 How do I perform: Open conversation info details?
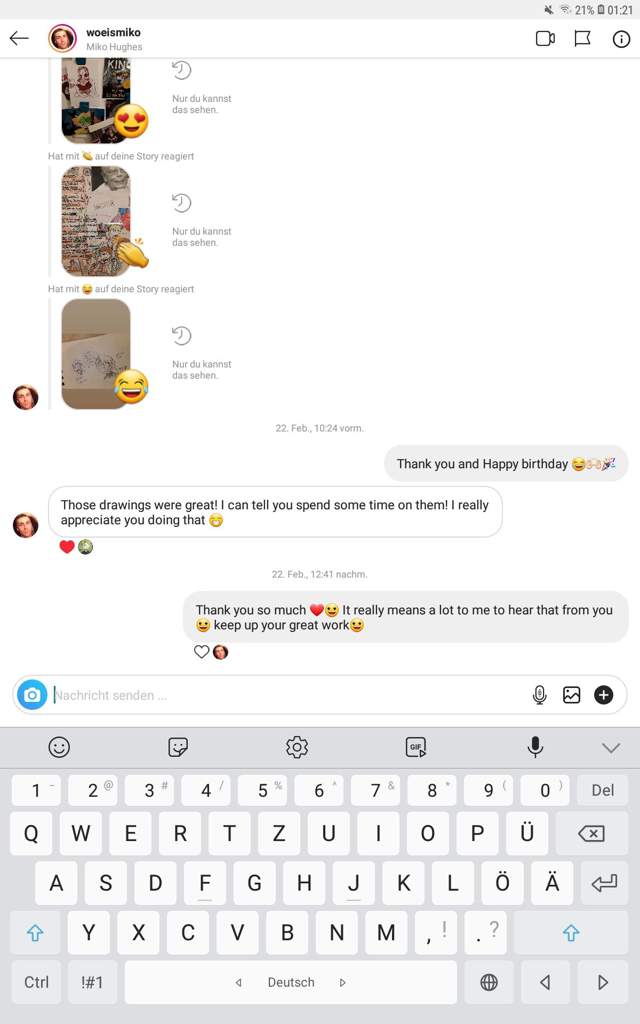tap(621, 39)
